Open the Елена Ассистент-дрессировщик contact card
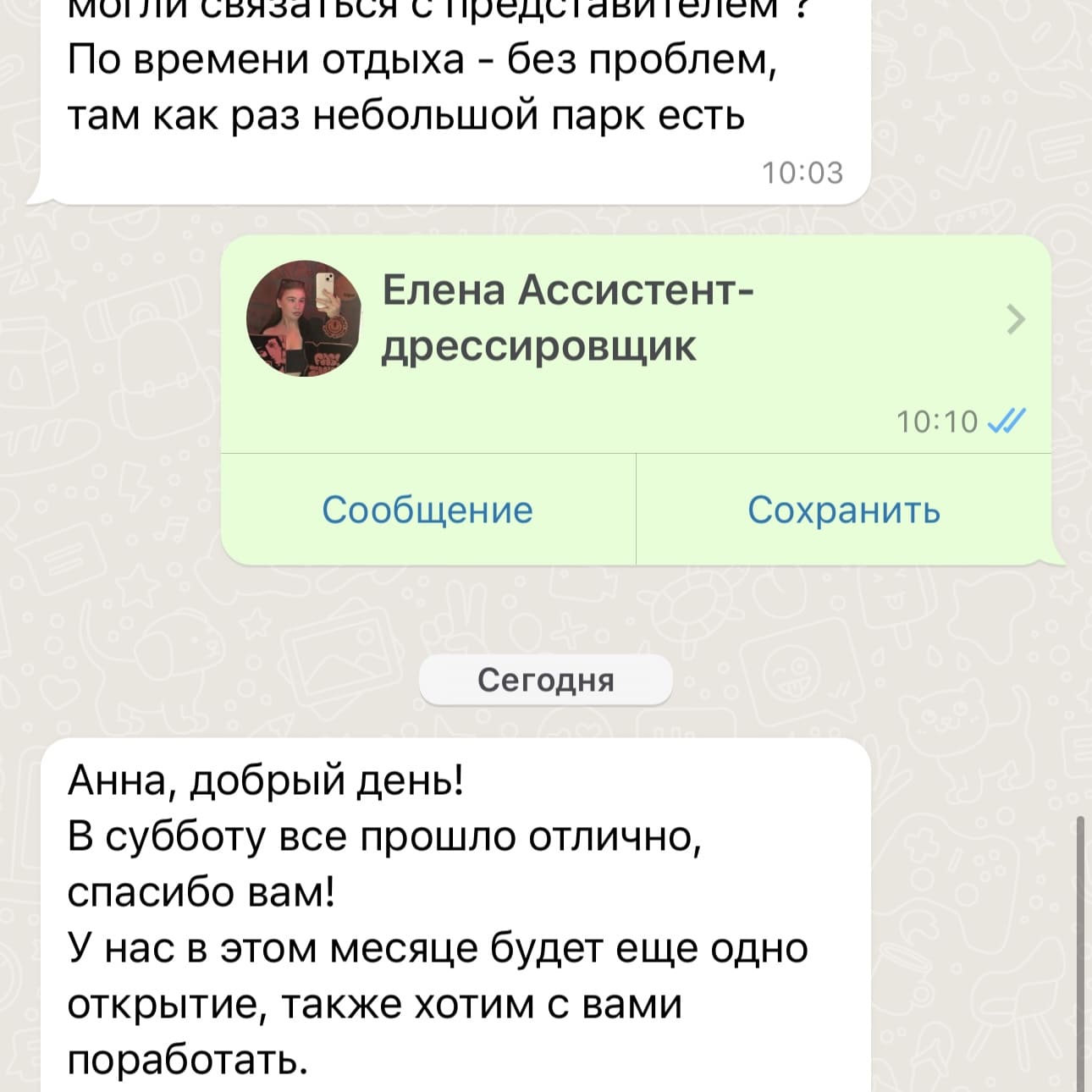The height and width of the screenshot is (1092, 1092). coord(635,319)
